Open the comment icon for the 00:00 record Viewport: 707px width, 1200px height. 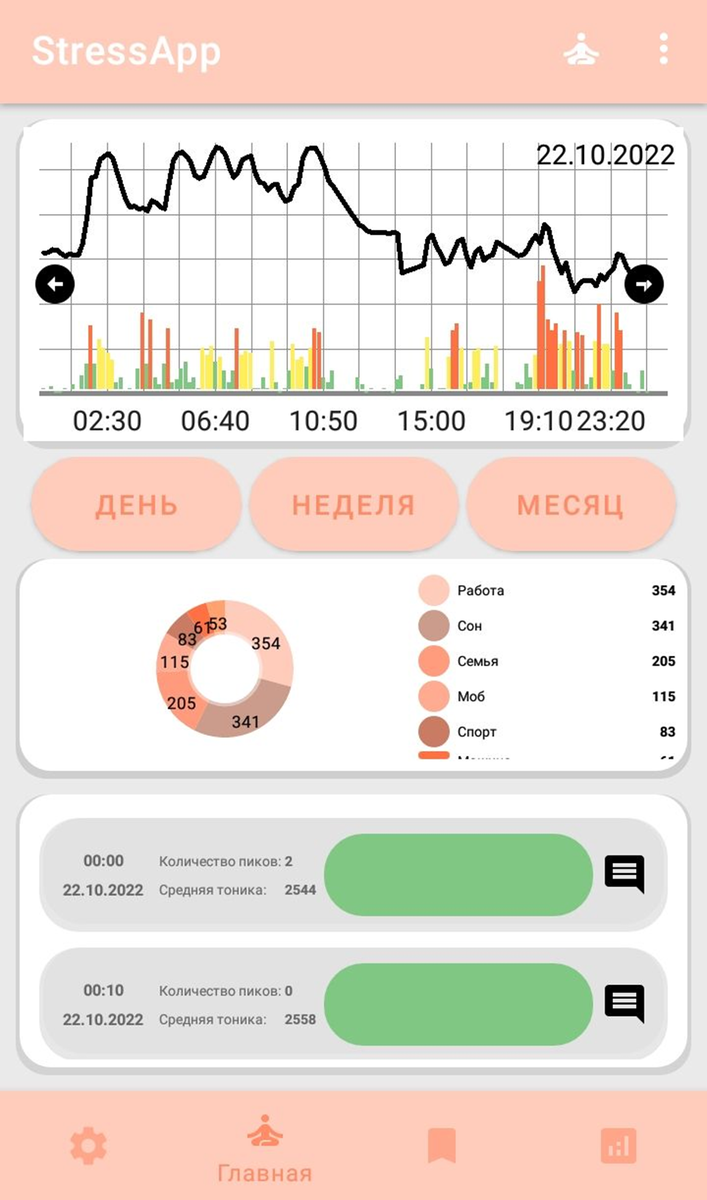624,875
